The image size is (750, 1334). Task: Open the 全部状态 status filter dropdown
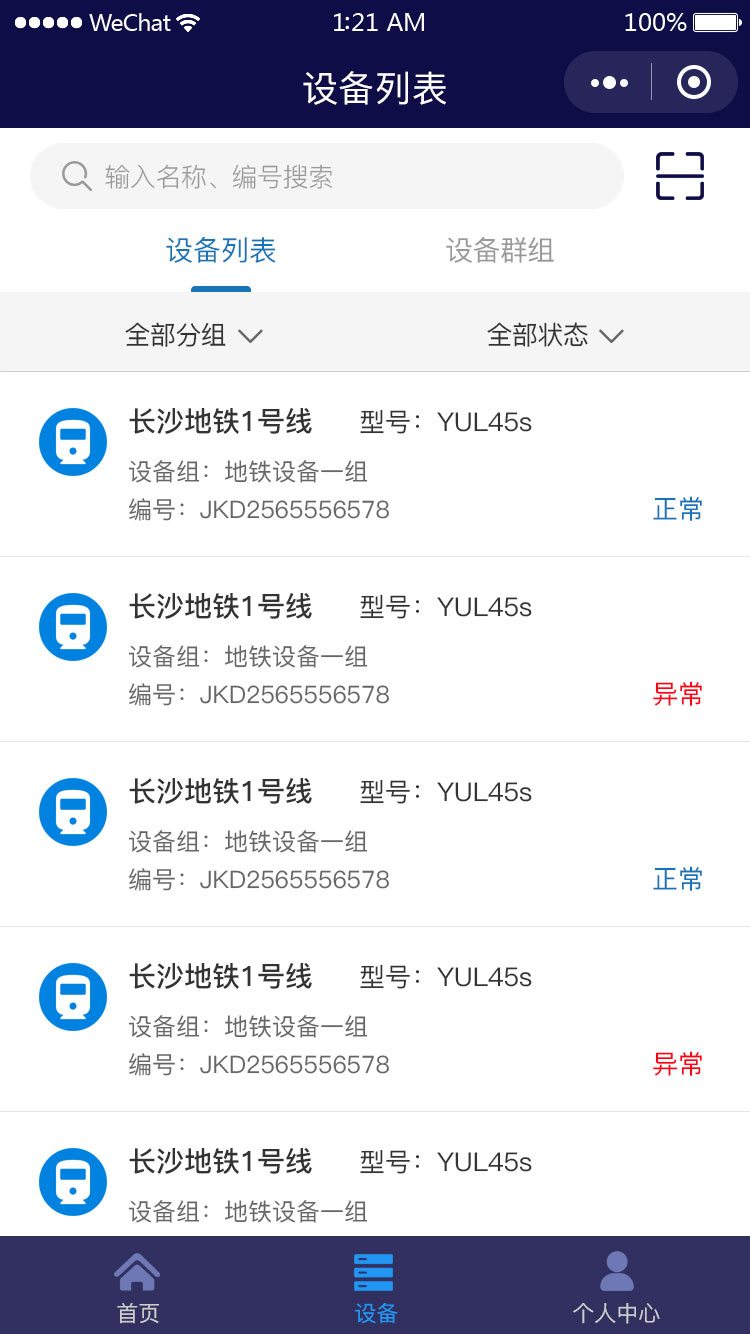(x=557, y=335)
